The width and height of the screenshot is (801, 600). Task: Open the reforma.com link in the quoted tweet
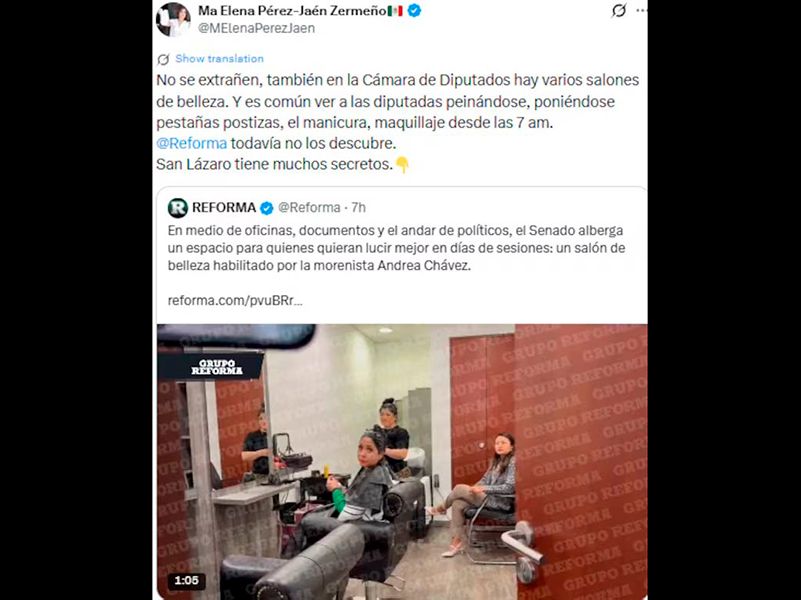pos(235,300)
